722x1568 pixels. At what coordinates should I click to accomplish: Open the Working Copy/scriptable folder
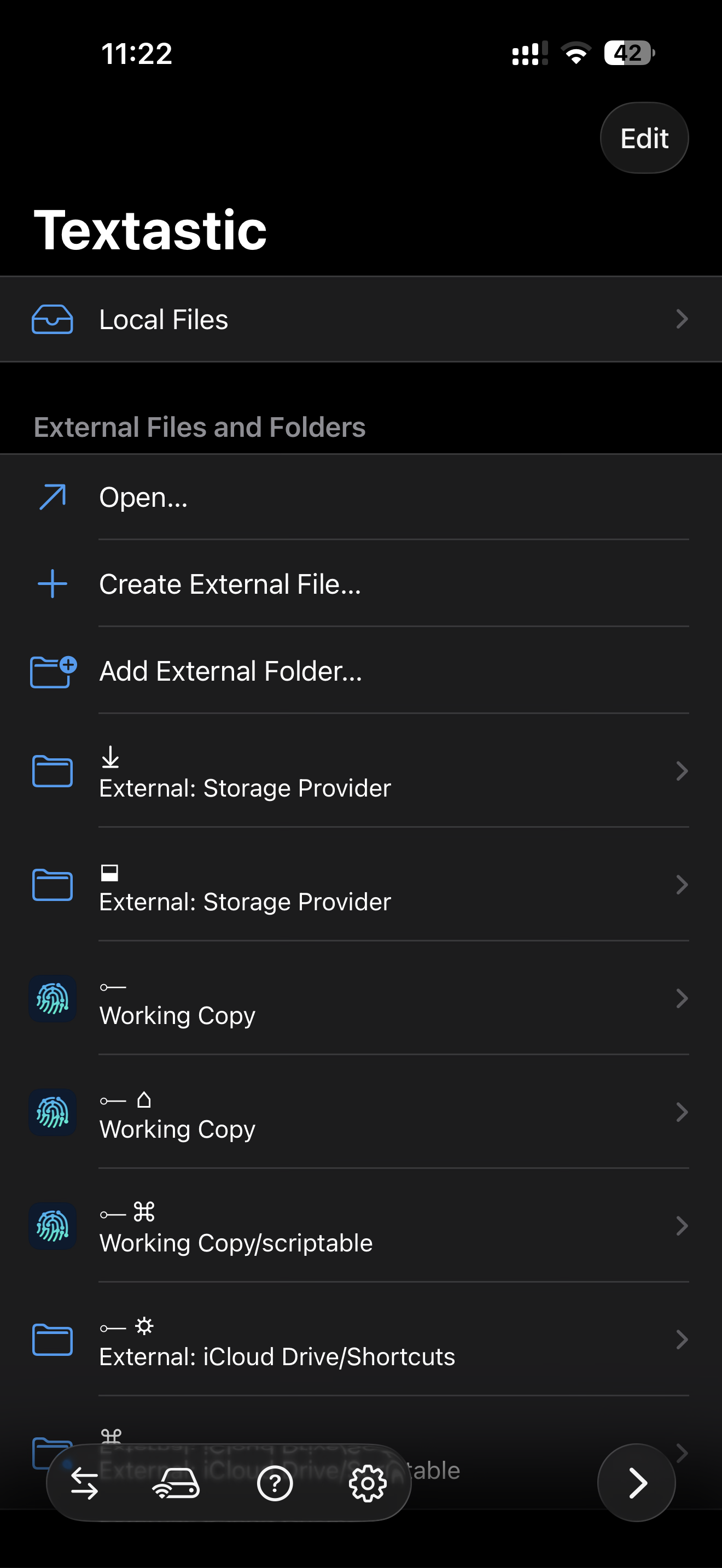pos(360,1226)
